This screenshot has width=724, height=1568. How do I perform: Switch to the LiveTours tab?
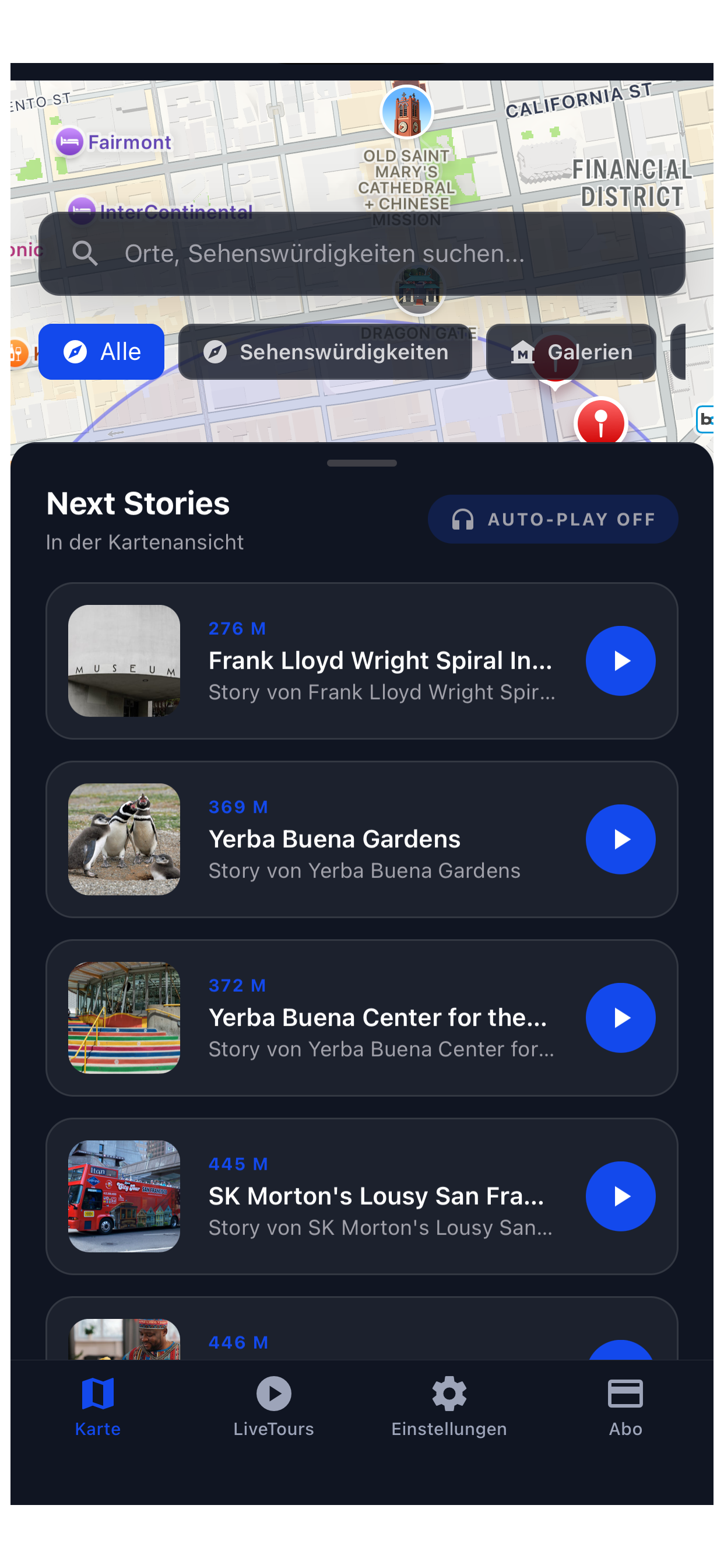pyautogui.click(x=273, y=1406)
